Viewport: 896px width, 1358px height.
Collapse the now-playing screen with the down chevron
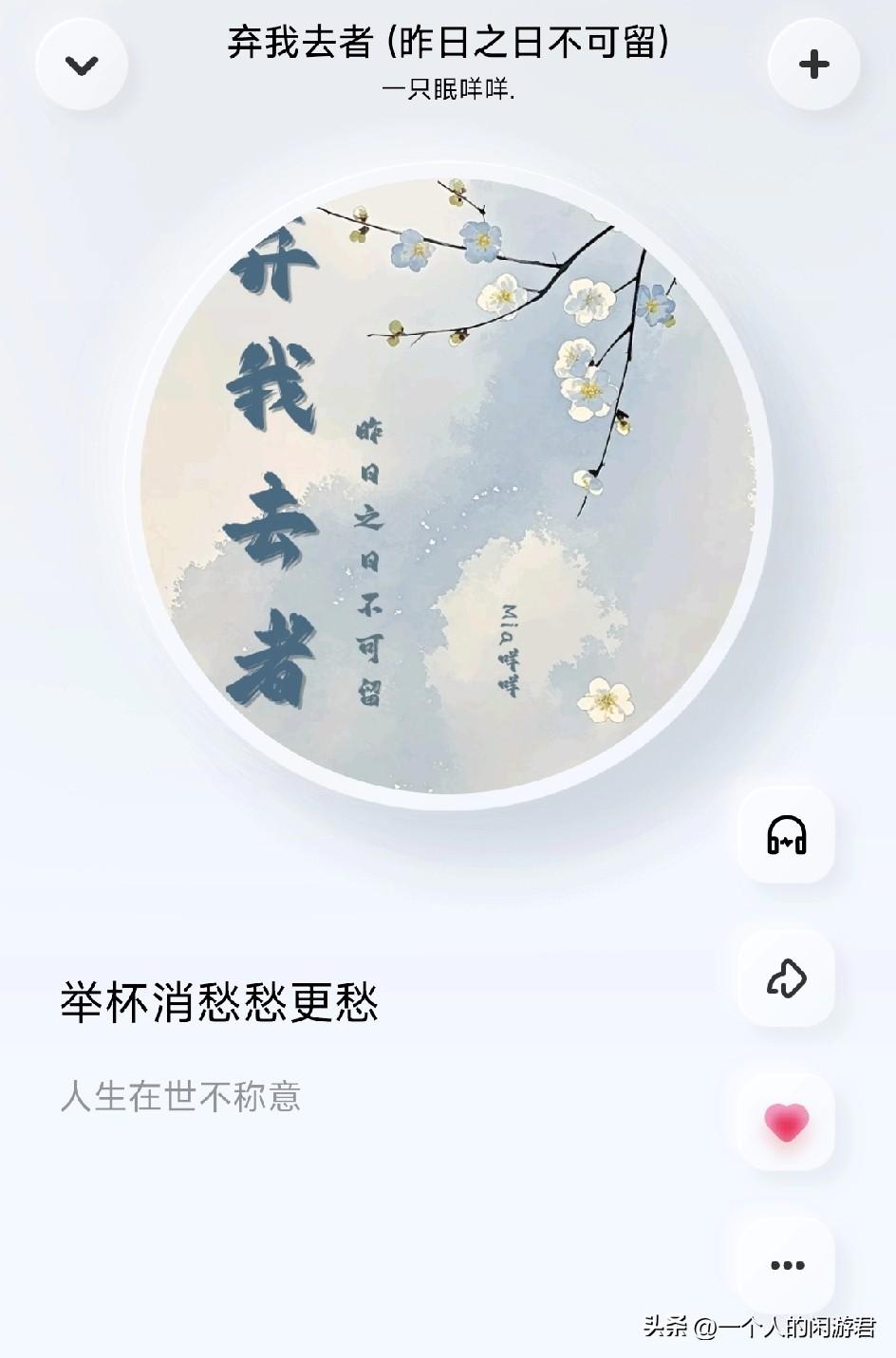click(x=82, y=63)
